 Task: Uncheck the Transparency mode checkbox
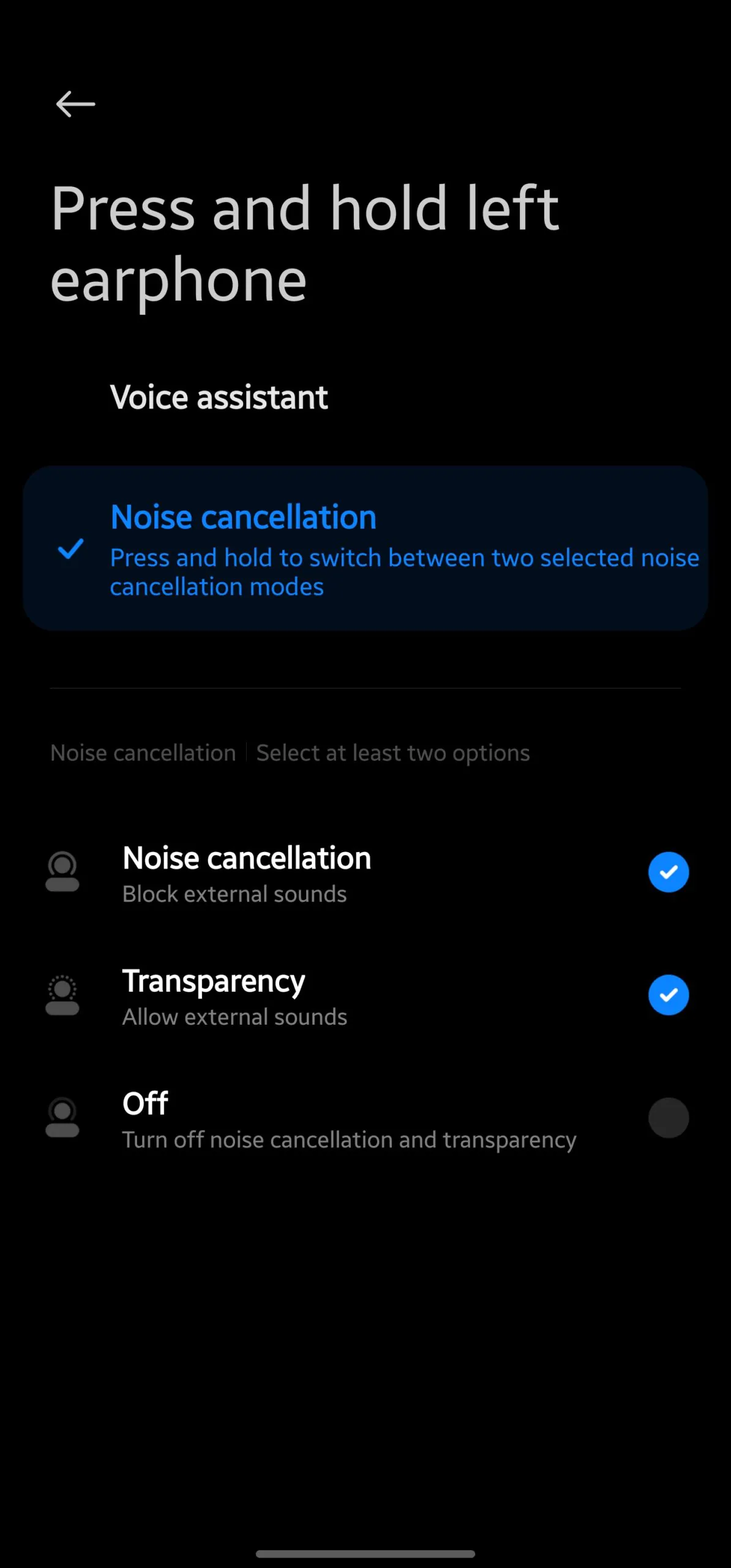(x=668, y=995)
